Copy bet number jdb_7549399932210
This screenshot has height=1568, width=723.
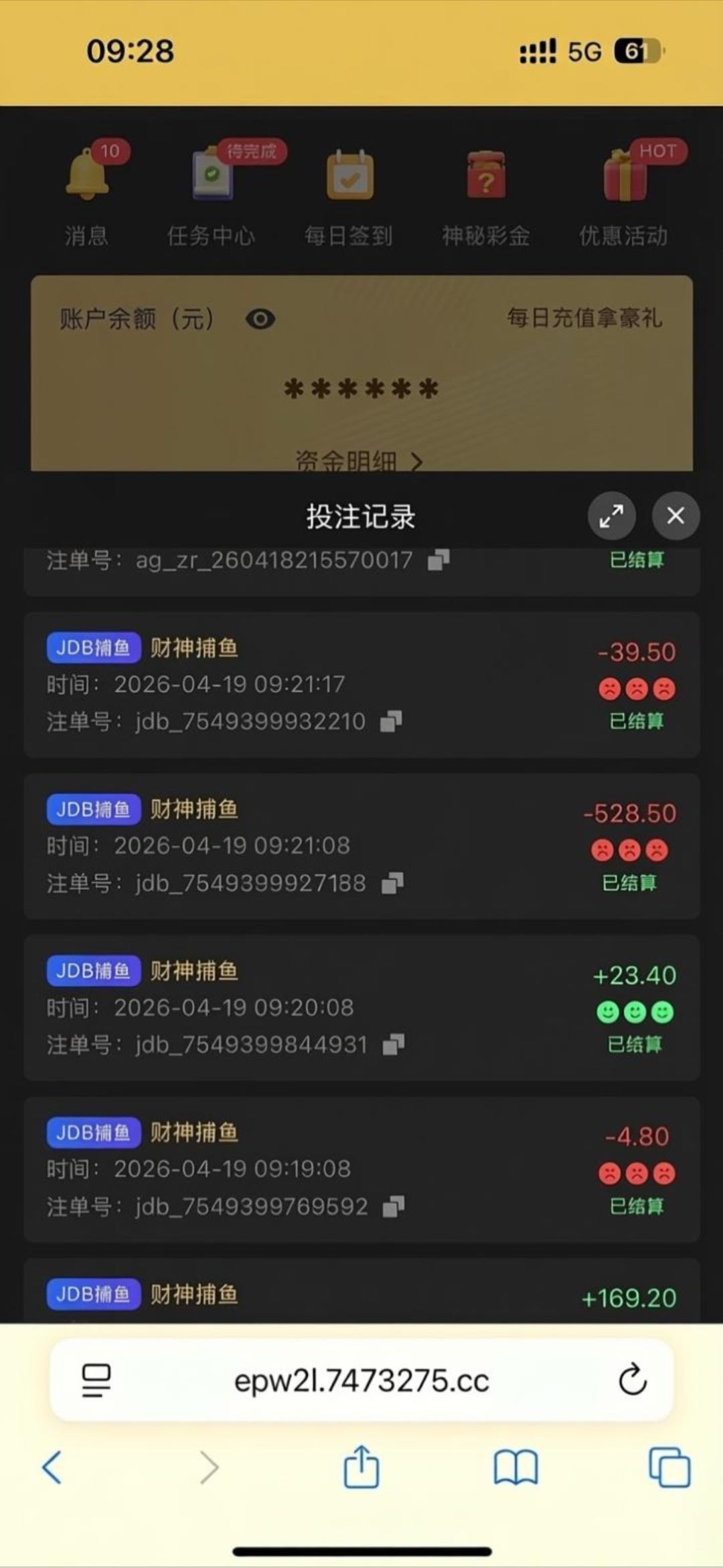391,722
